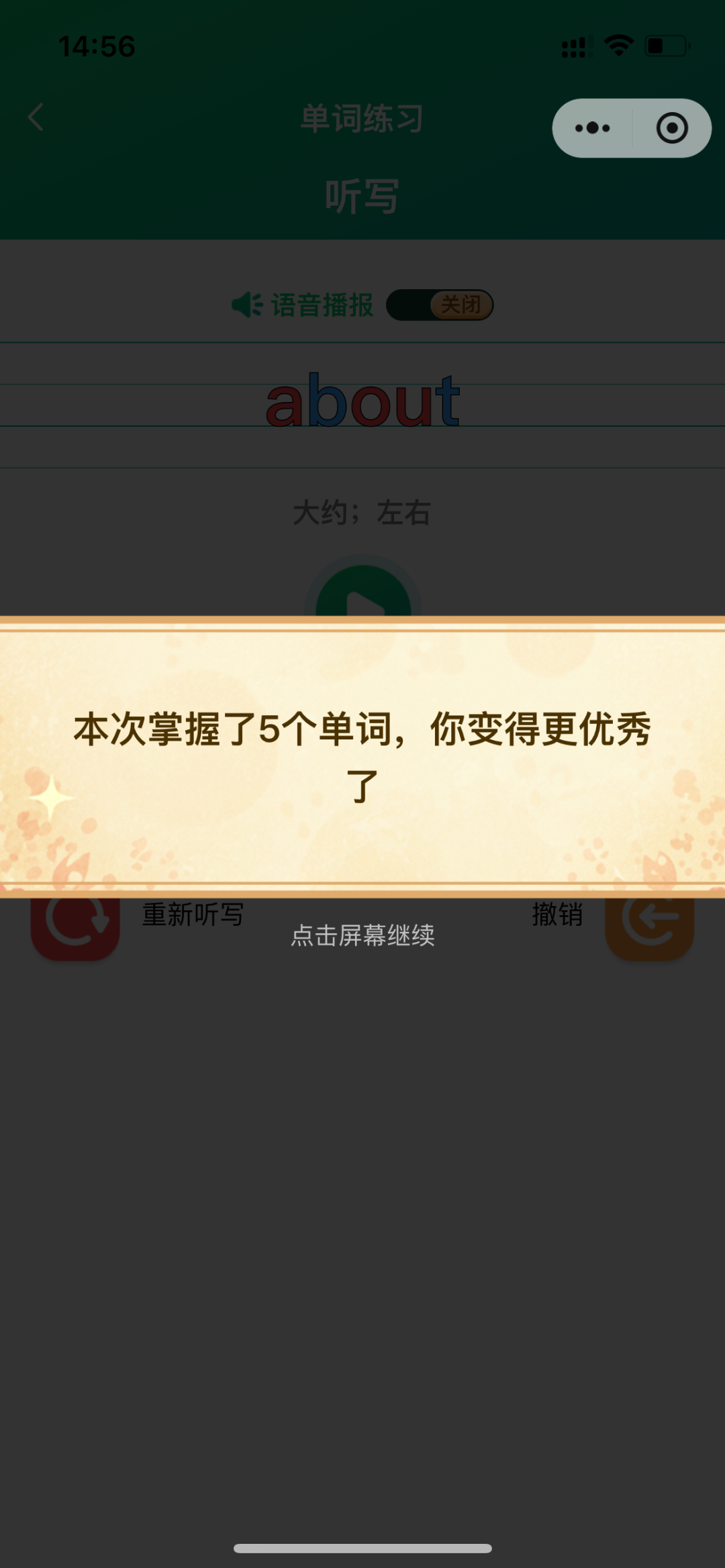Tap the meaning text 大约；左右
Screen dimensions: 725x1568
[362, 513]
